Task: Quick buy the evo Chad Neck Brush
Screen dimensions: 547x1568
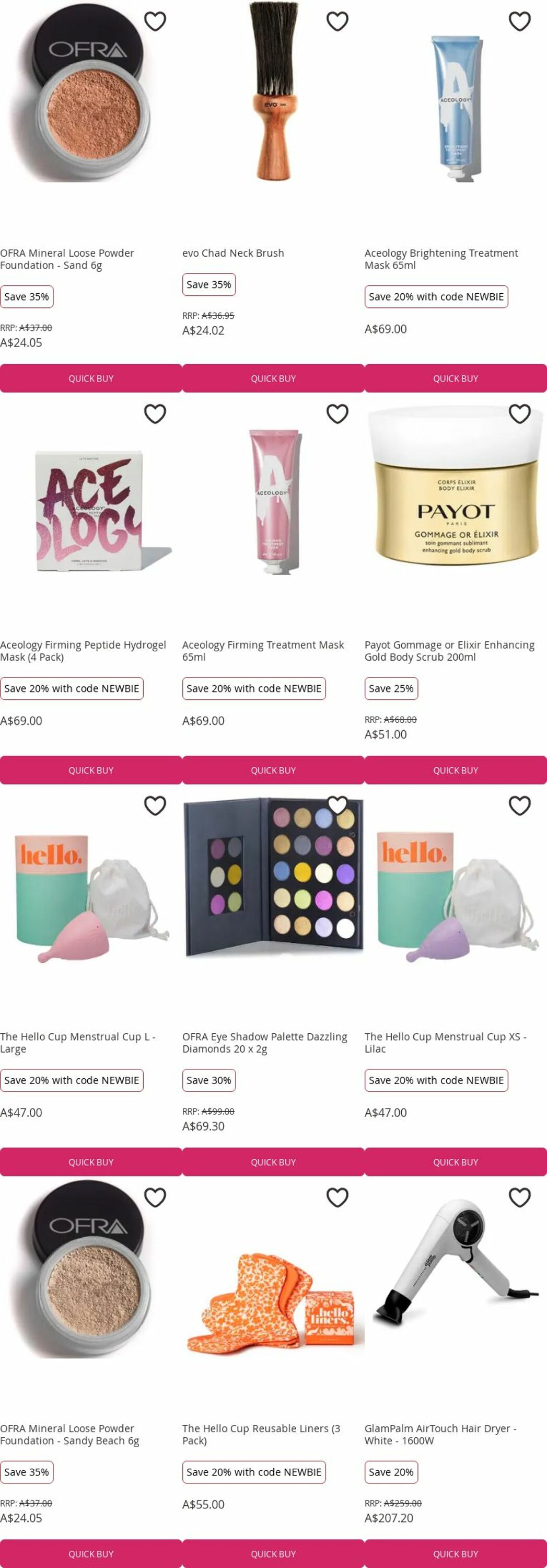Action: 273,378
